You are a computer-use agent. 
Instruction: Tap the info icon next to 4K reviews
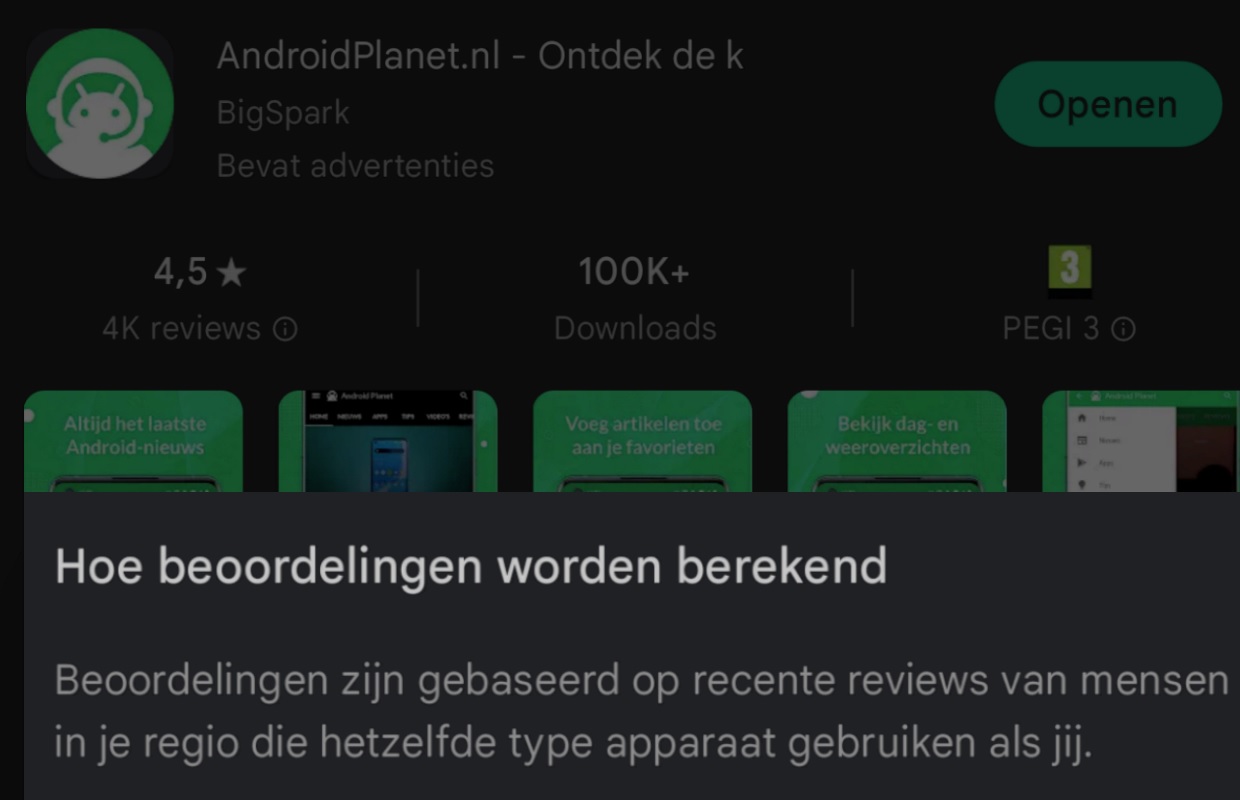tap(285, 329)
